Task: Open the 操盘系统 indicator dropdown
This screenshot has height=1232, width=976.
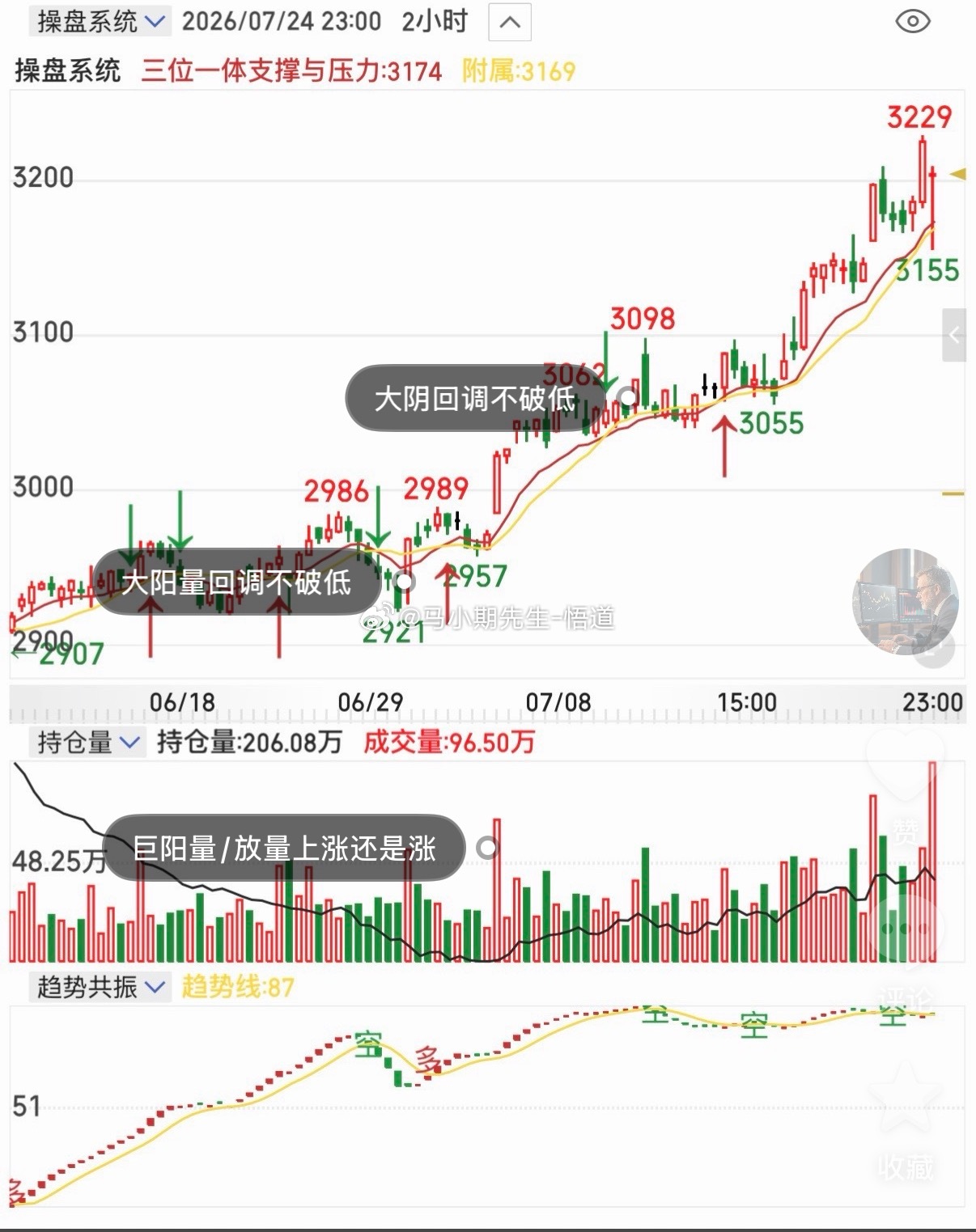Action: click(x=100, y=21)
